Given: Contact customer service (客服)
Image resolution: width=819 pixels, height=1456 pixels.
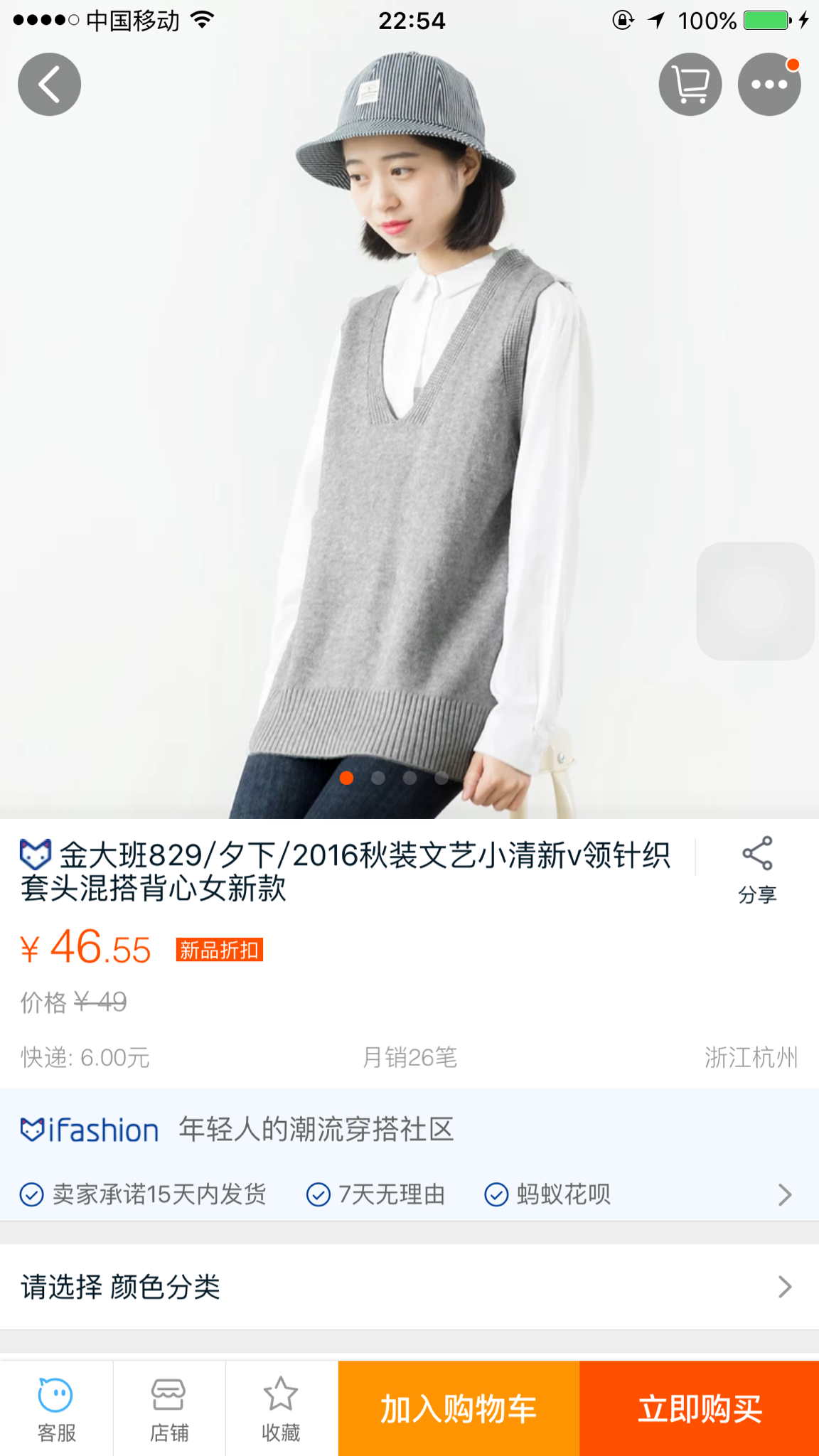Looking at the screenshot, I should pos(56,1409).
